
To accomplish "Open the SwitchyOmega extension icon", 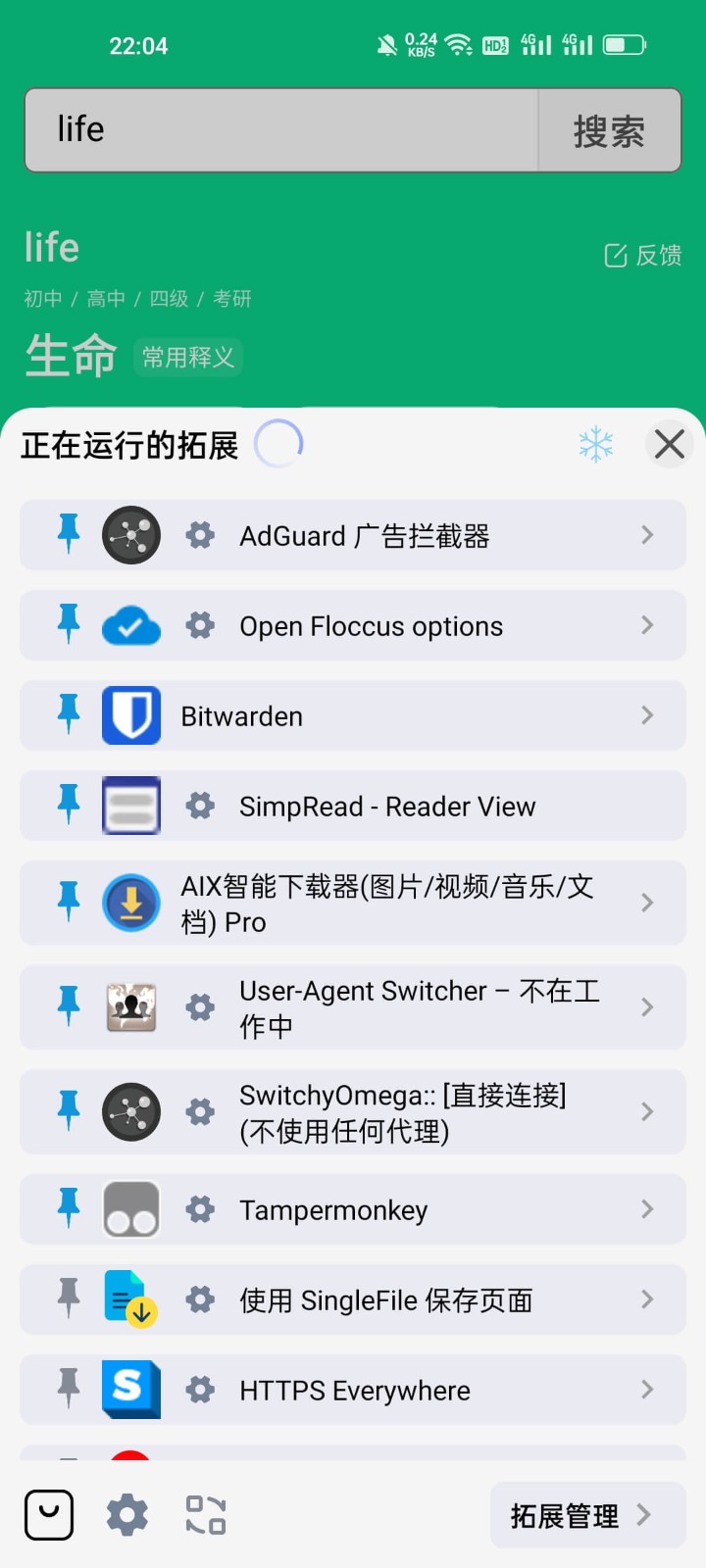I will pos(130,1111).
